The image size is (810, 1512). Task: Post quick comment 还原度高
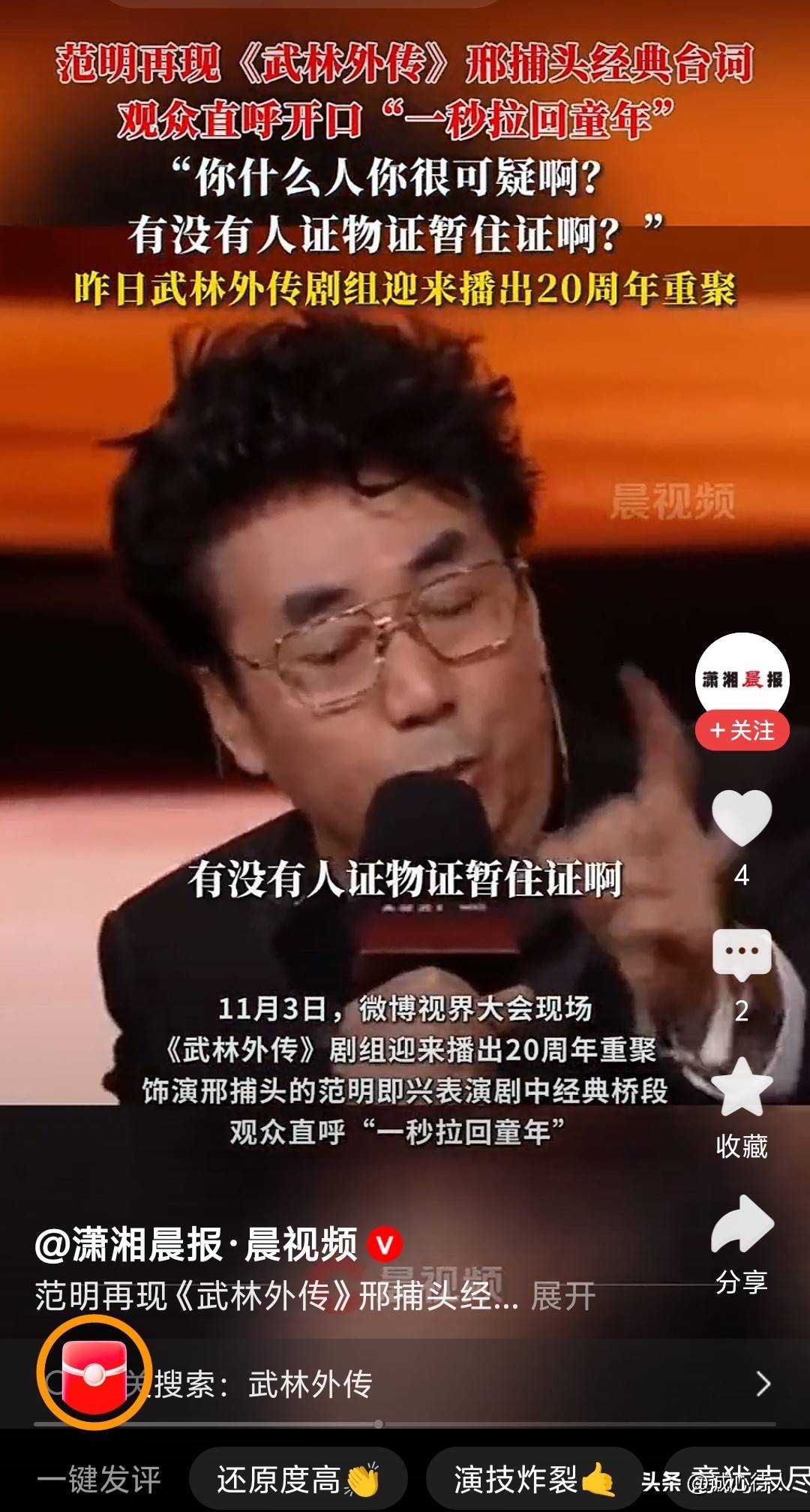(x=298, y=1480)
